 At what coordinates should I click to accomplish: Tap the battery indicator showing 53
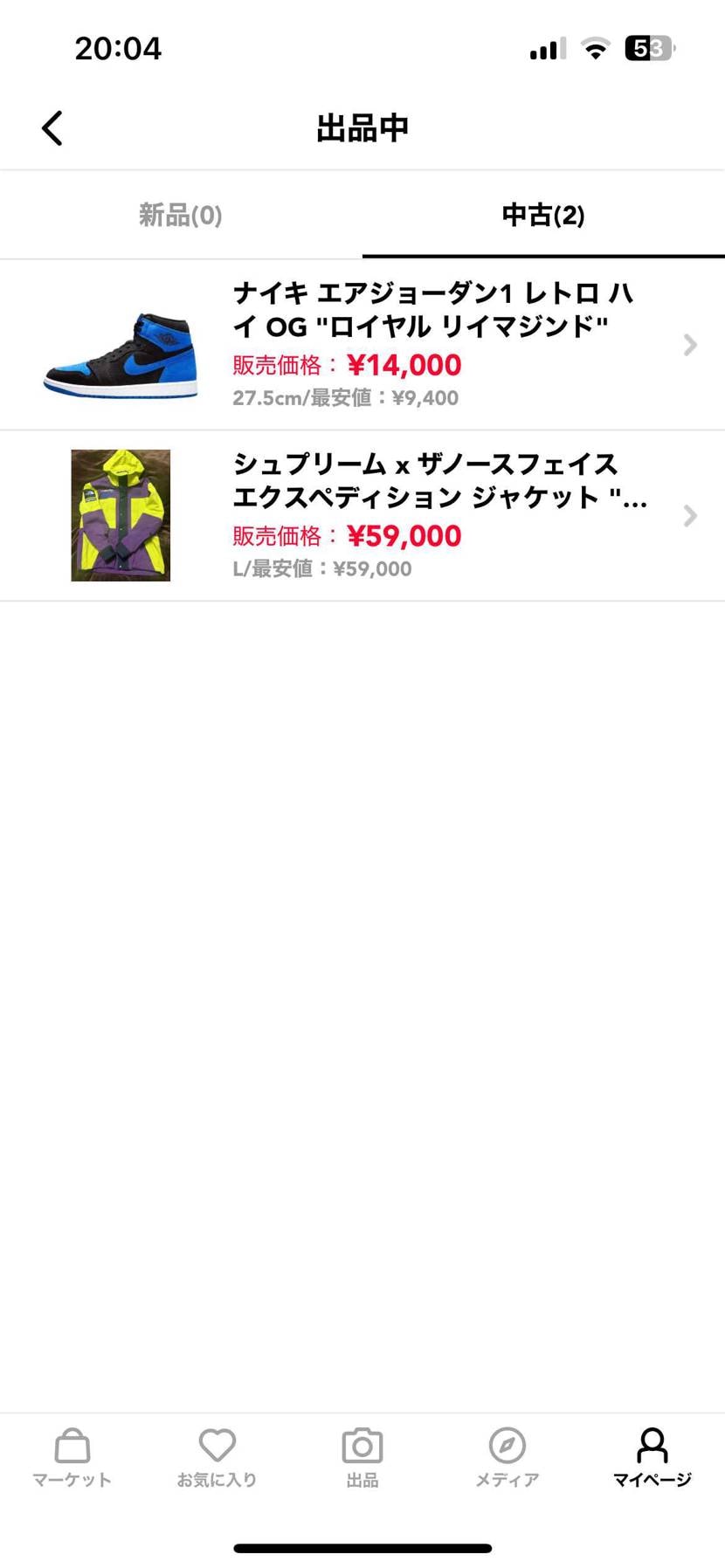point(649,49)
